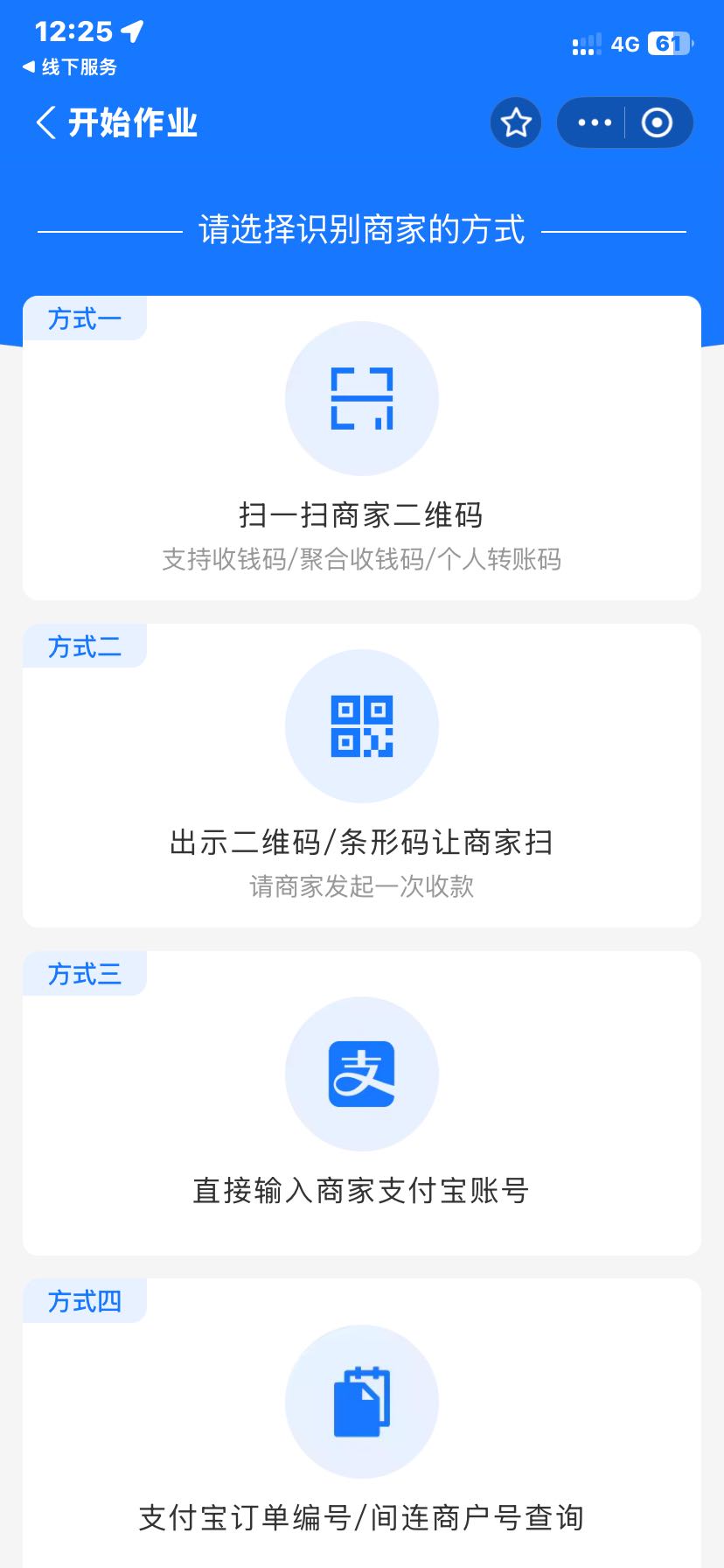Select 扫一扫商家二维码 option
Screen dimensions: 724x1568
[362, 514]
